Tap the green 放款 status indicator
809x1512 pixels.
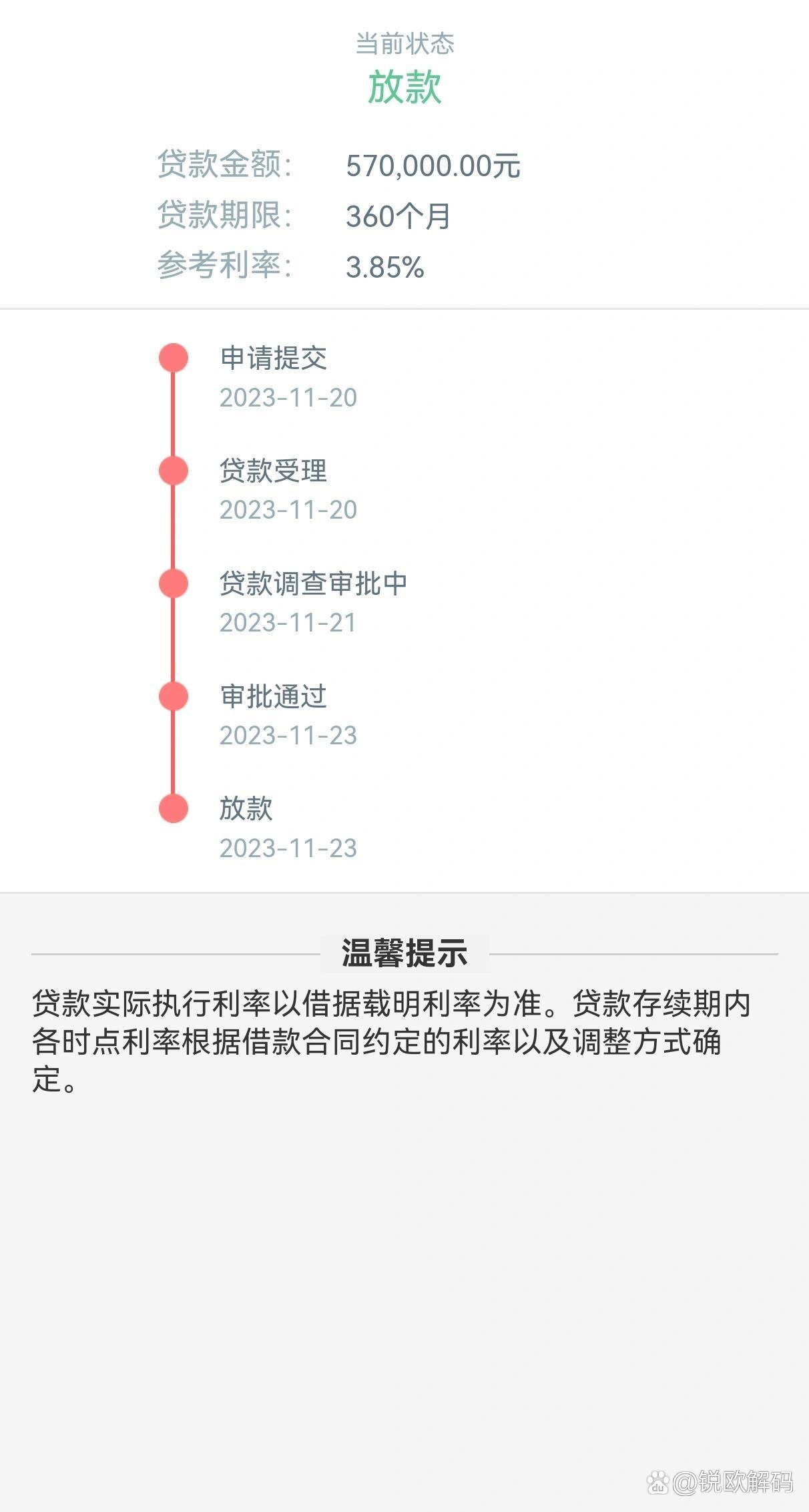[404, 87]
